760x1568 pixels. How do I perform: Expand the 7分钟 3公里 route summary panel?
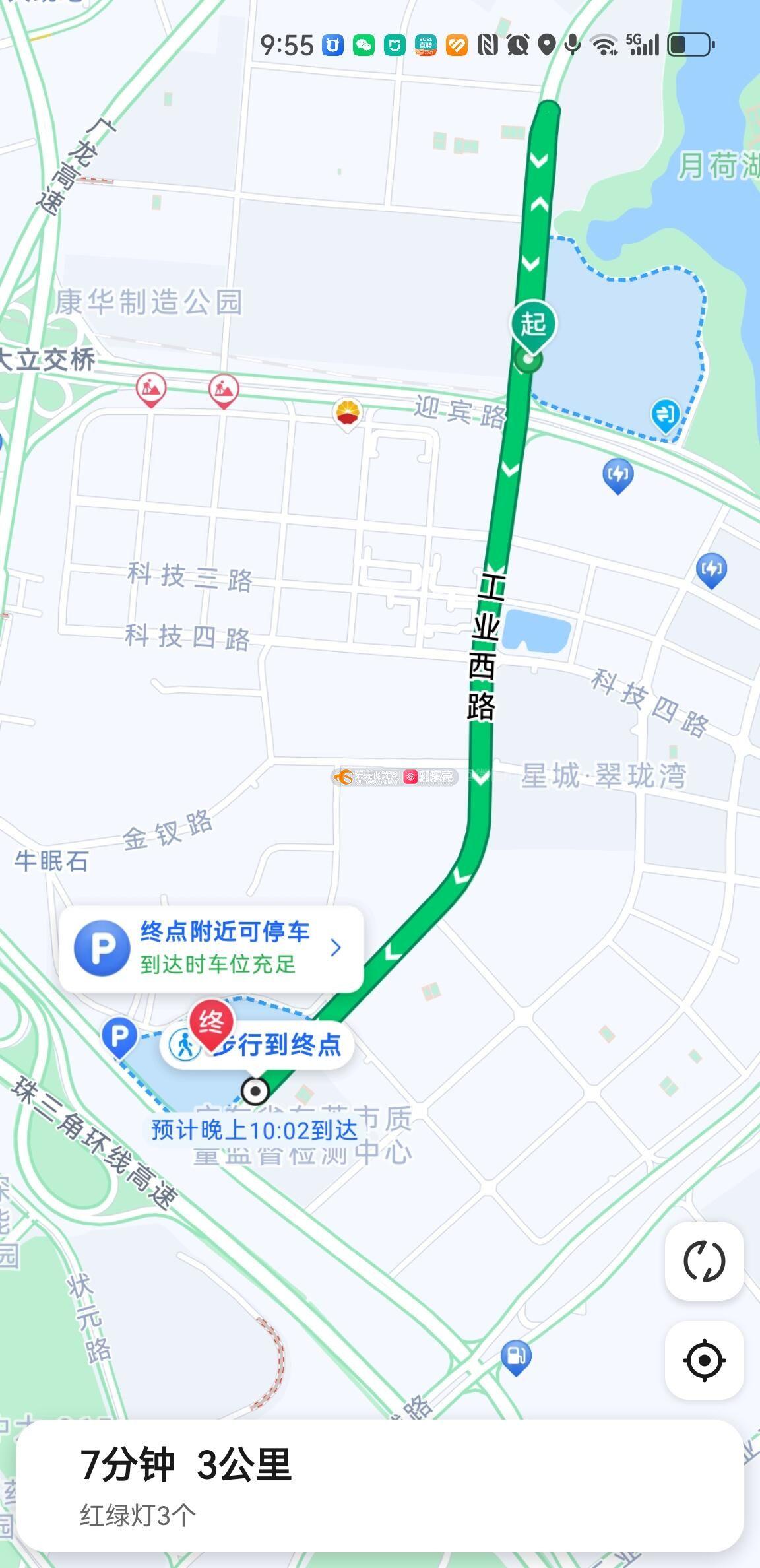click(x=380, y=1485)
